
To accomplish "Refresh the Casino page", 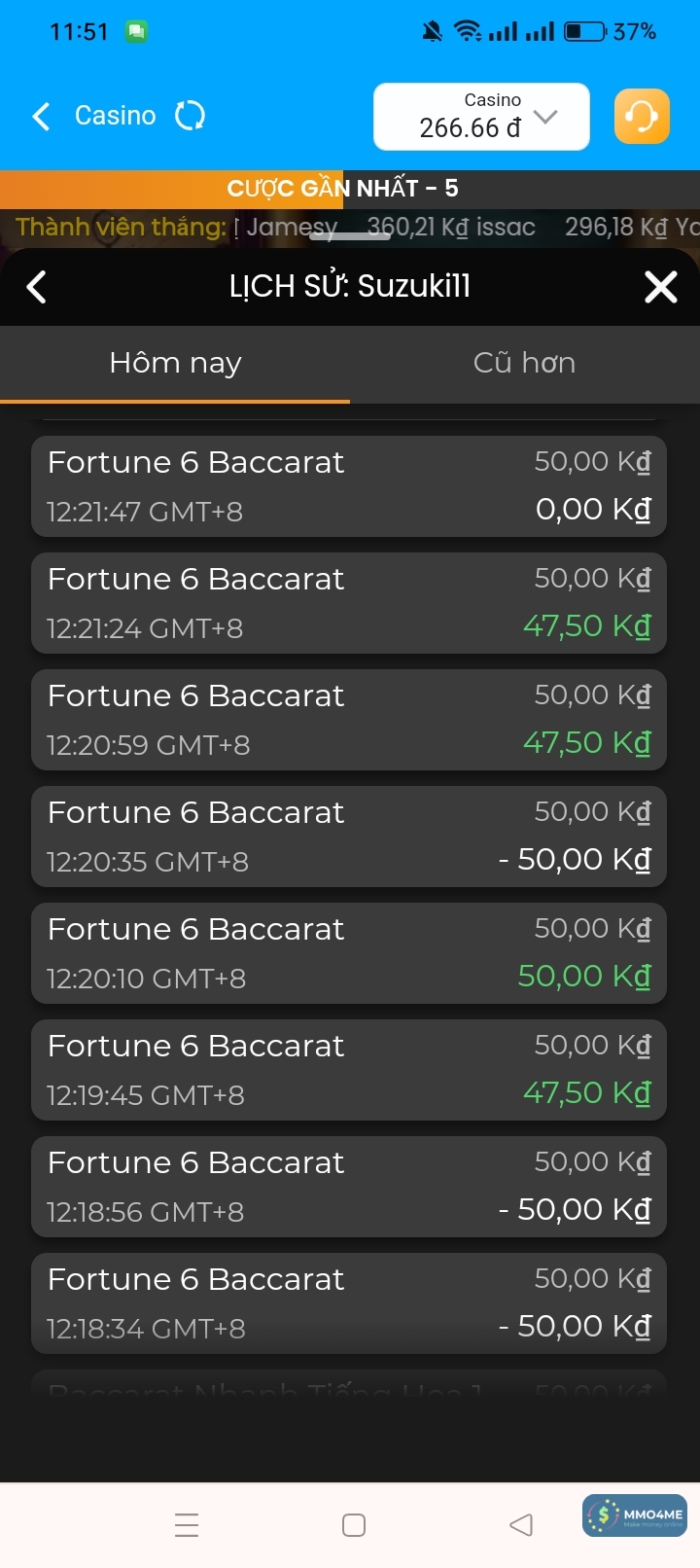I will (x=190, y=117).
